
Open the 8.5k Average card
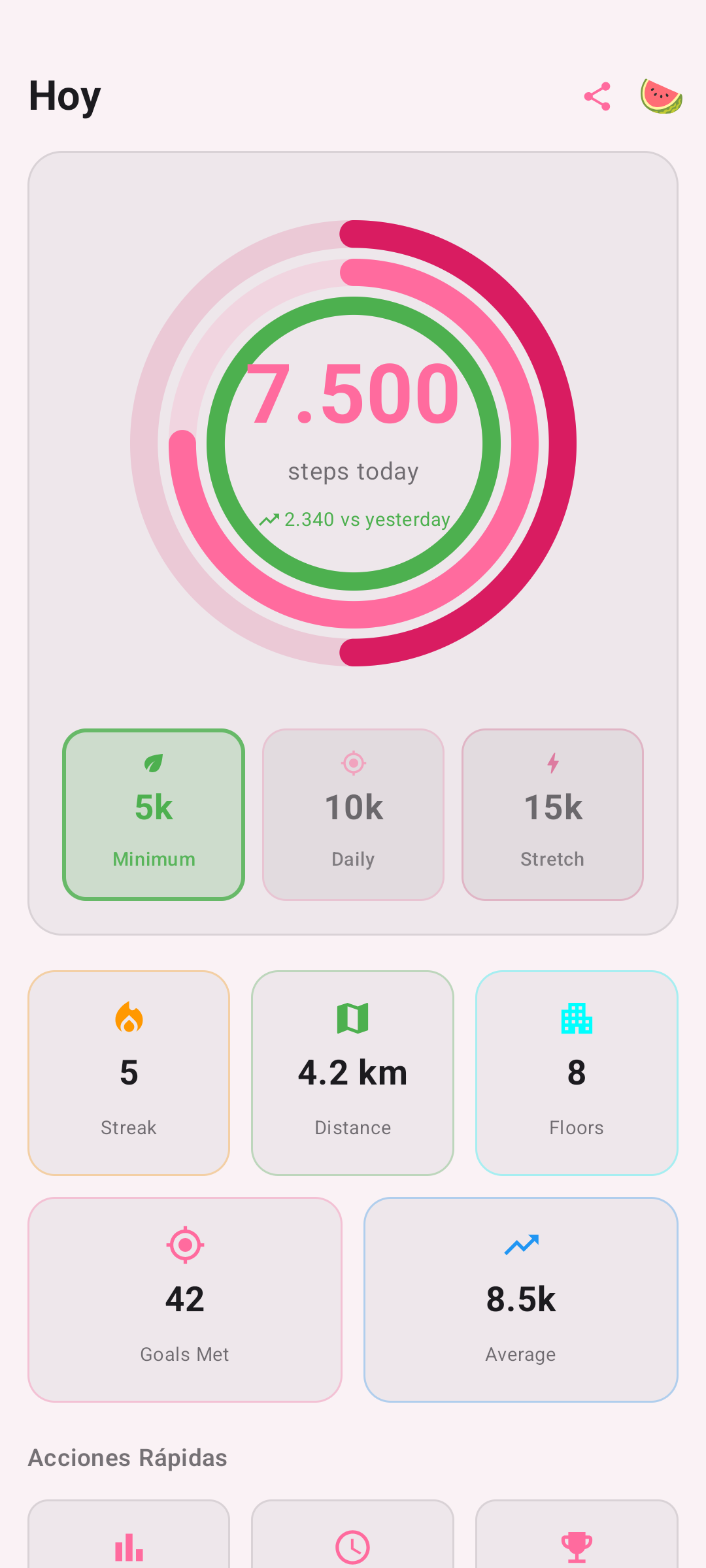tap(521, 1299)
